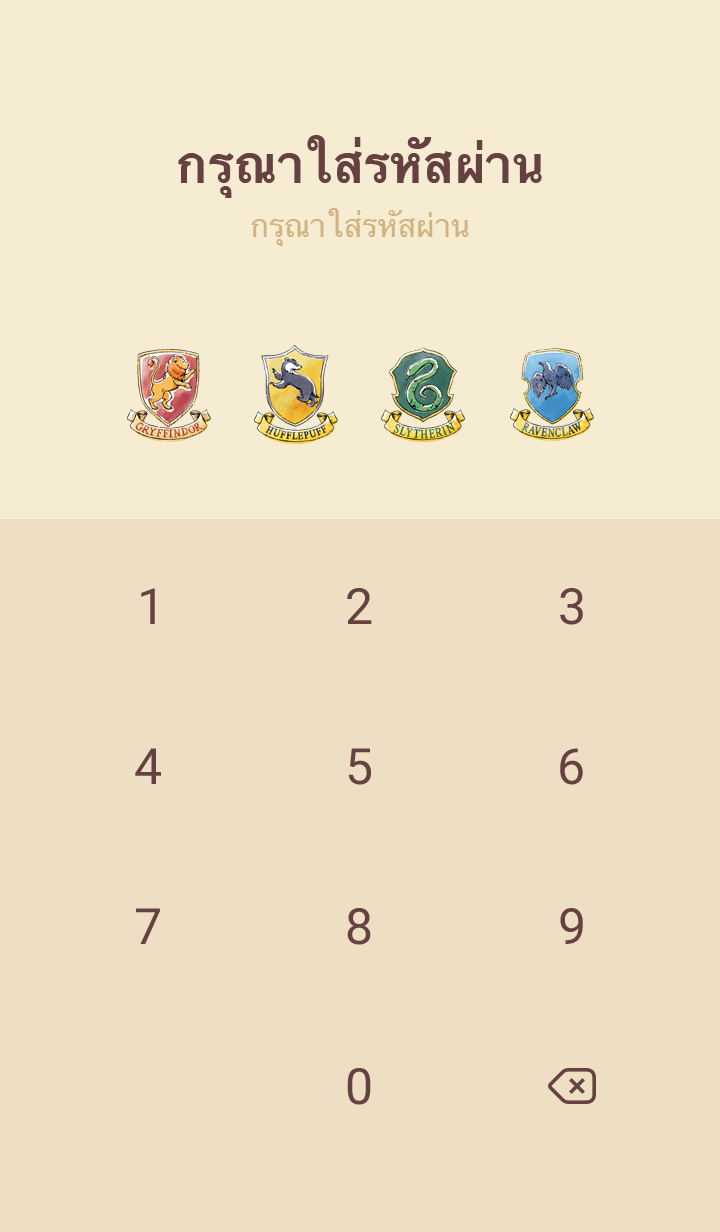720x1232 pixels.
Task: Tap the 8 key
Action: click(x=359, y=927)
